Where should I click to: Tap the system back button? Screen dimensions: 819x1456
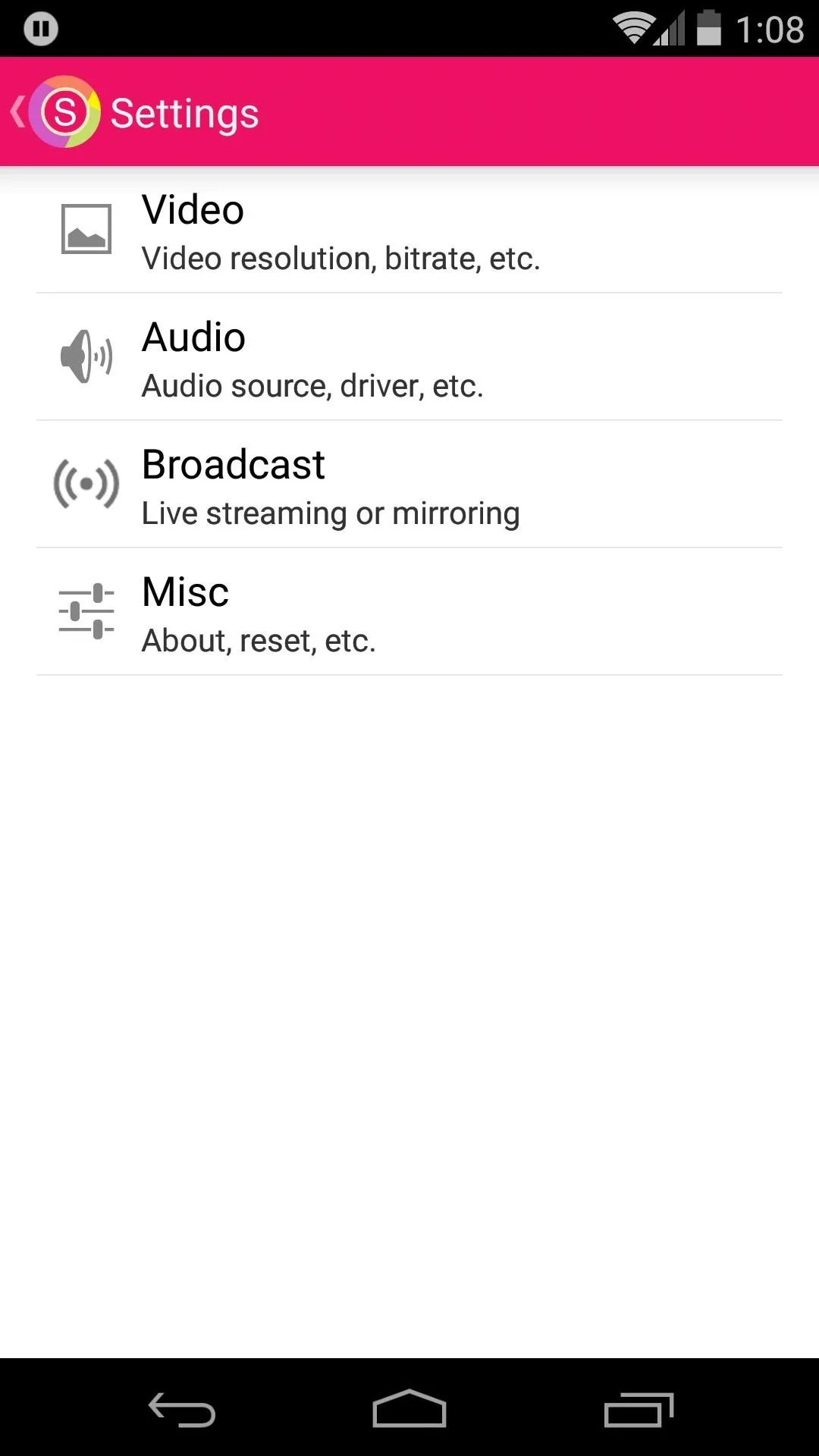[x=182, y=1409]
